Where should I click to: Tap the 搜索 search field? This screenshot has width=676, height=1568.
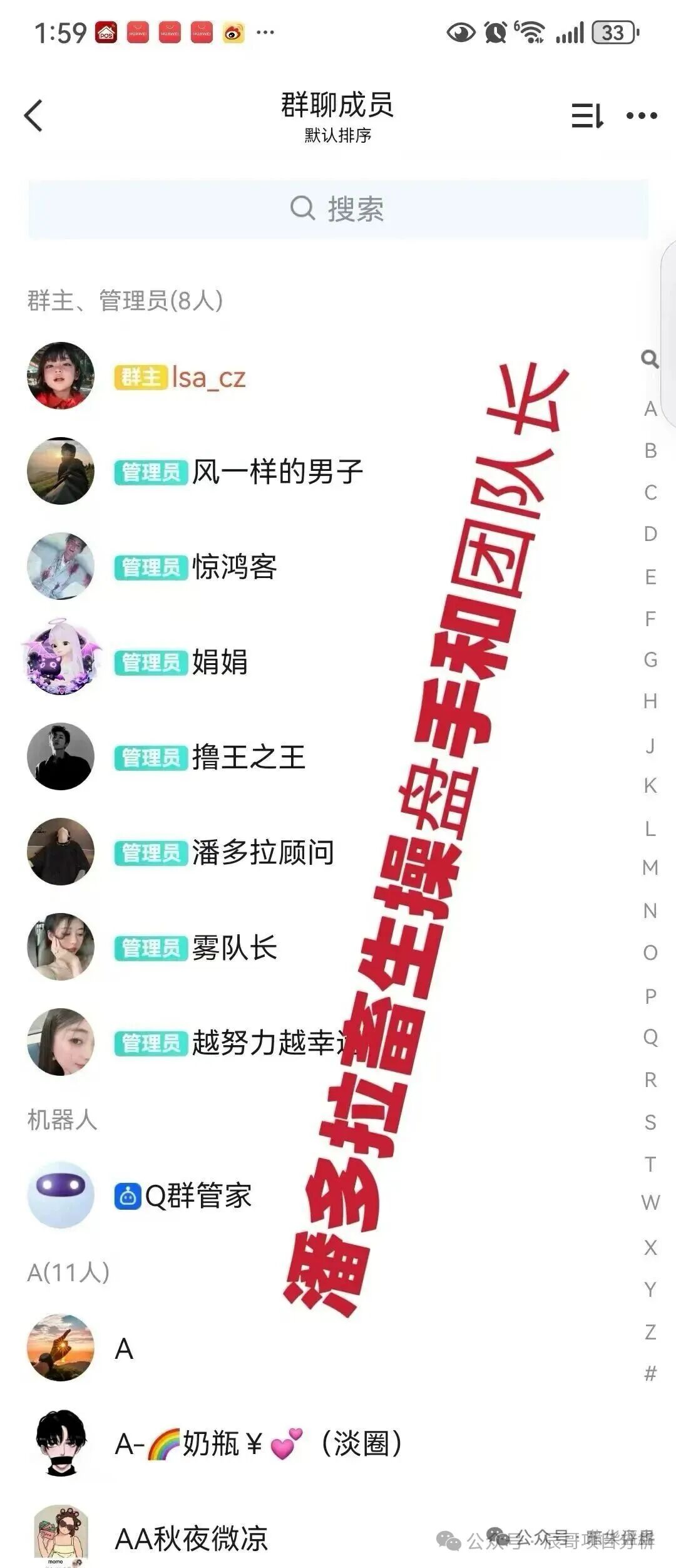click(338, 209)
